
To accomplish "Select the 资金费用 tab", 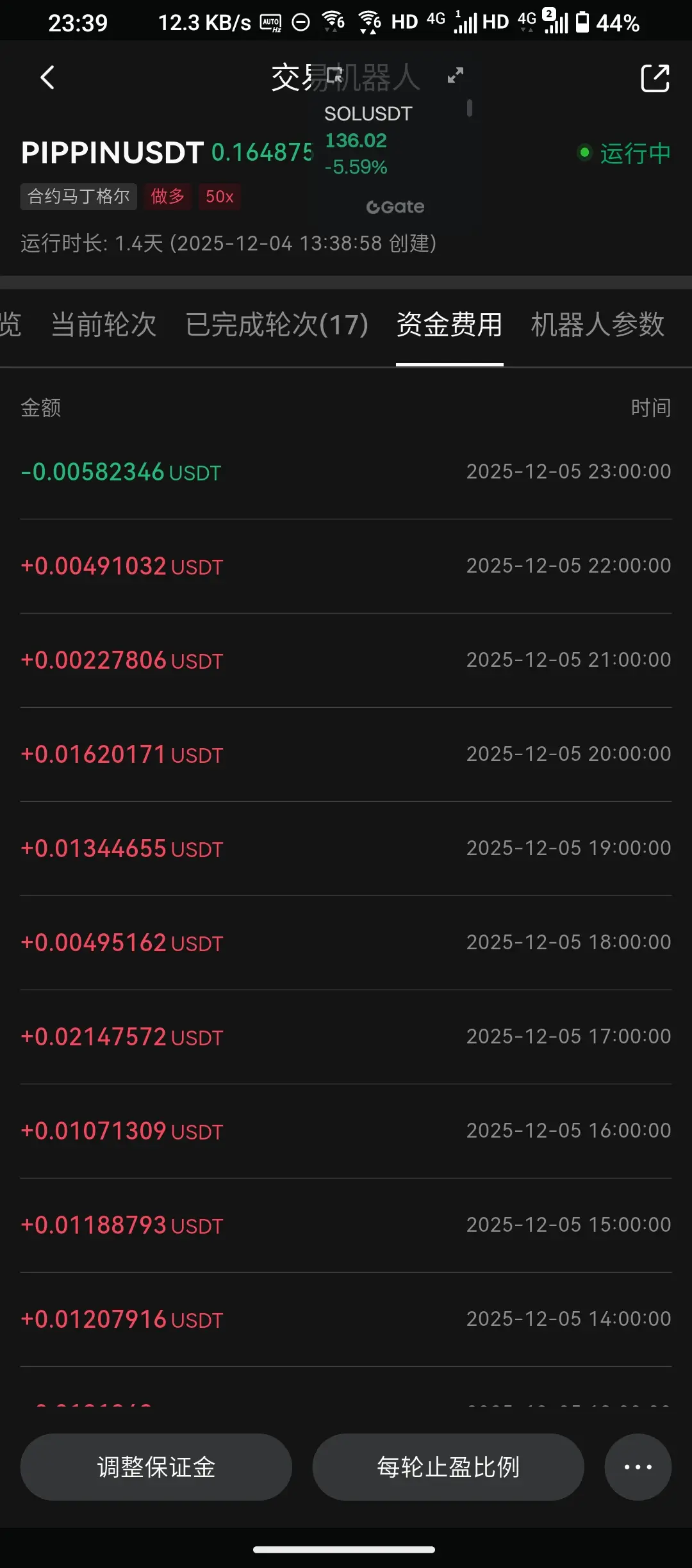I will click(449, 324).
